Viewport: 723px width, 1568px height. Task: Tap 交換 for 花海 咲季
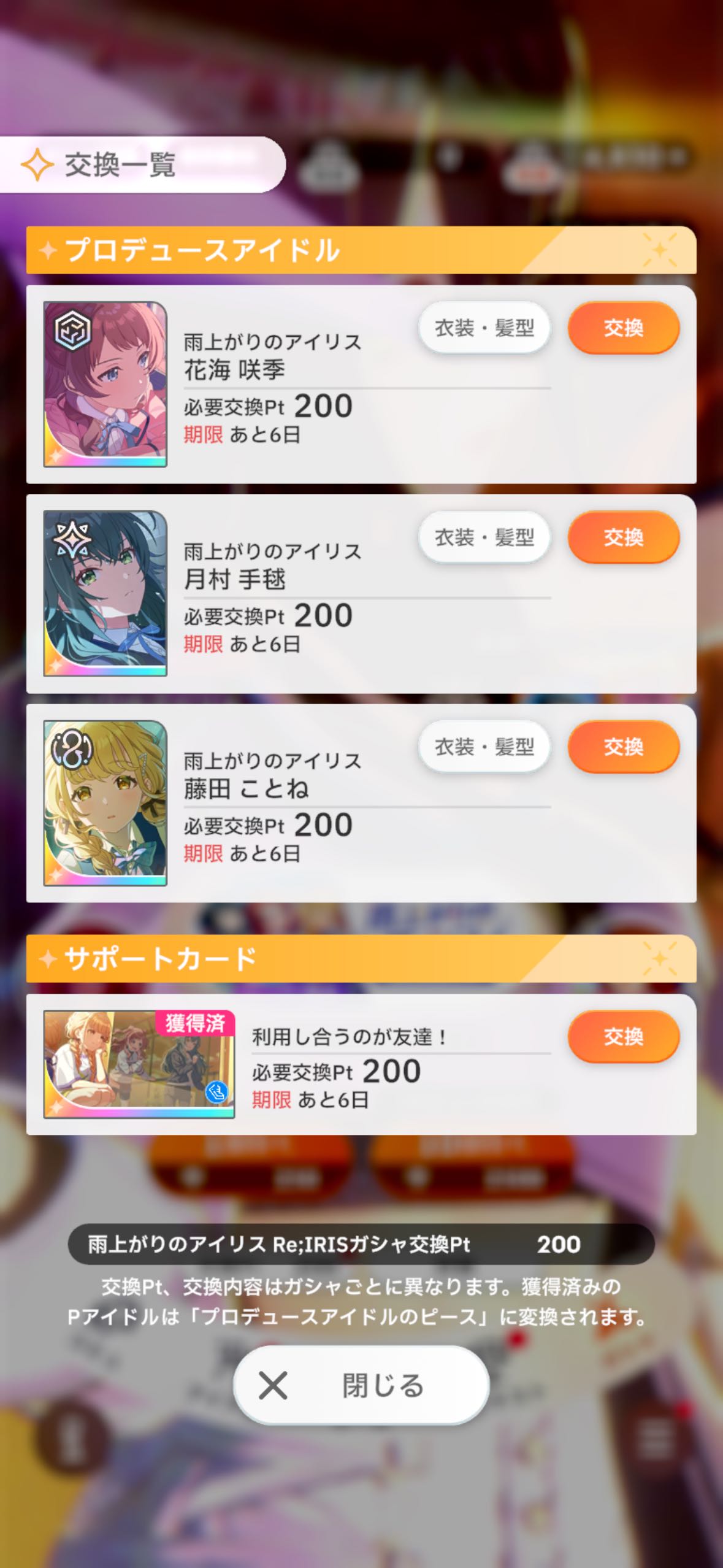point(623,328)
